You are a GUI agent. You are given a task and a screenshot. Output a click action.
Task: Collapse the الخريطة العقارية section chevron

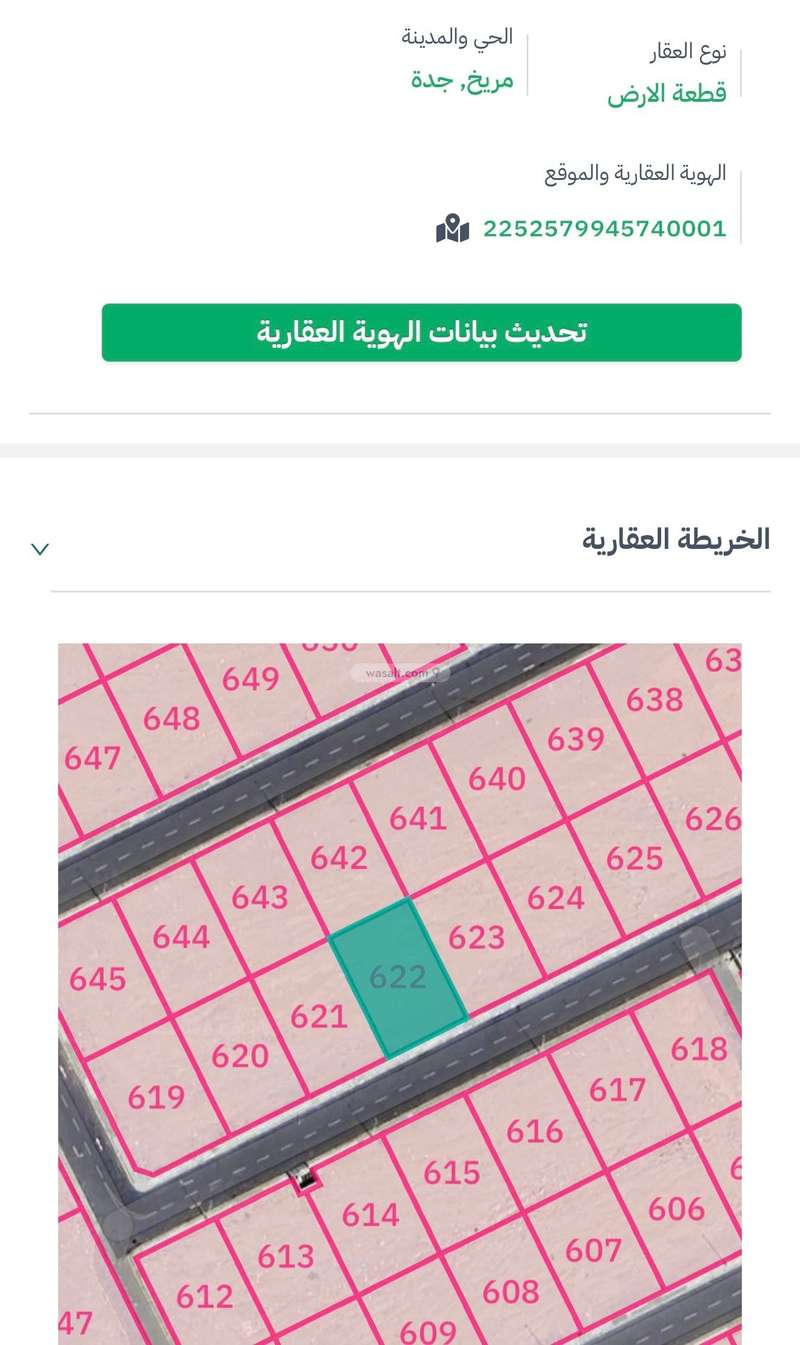coord(40,549)
